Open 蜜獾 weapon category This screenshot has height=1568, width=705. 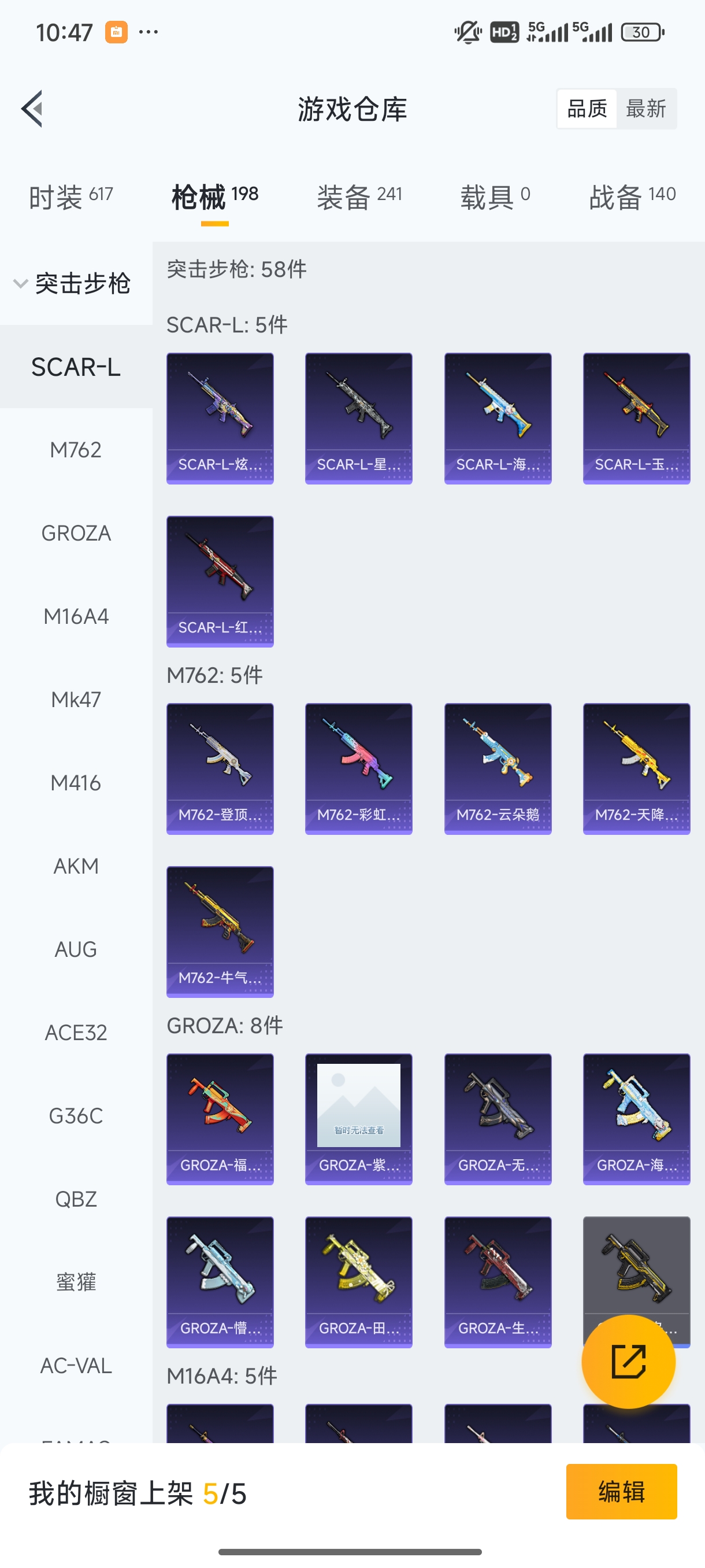point(76,1282)
